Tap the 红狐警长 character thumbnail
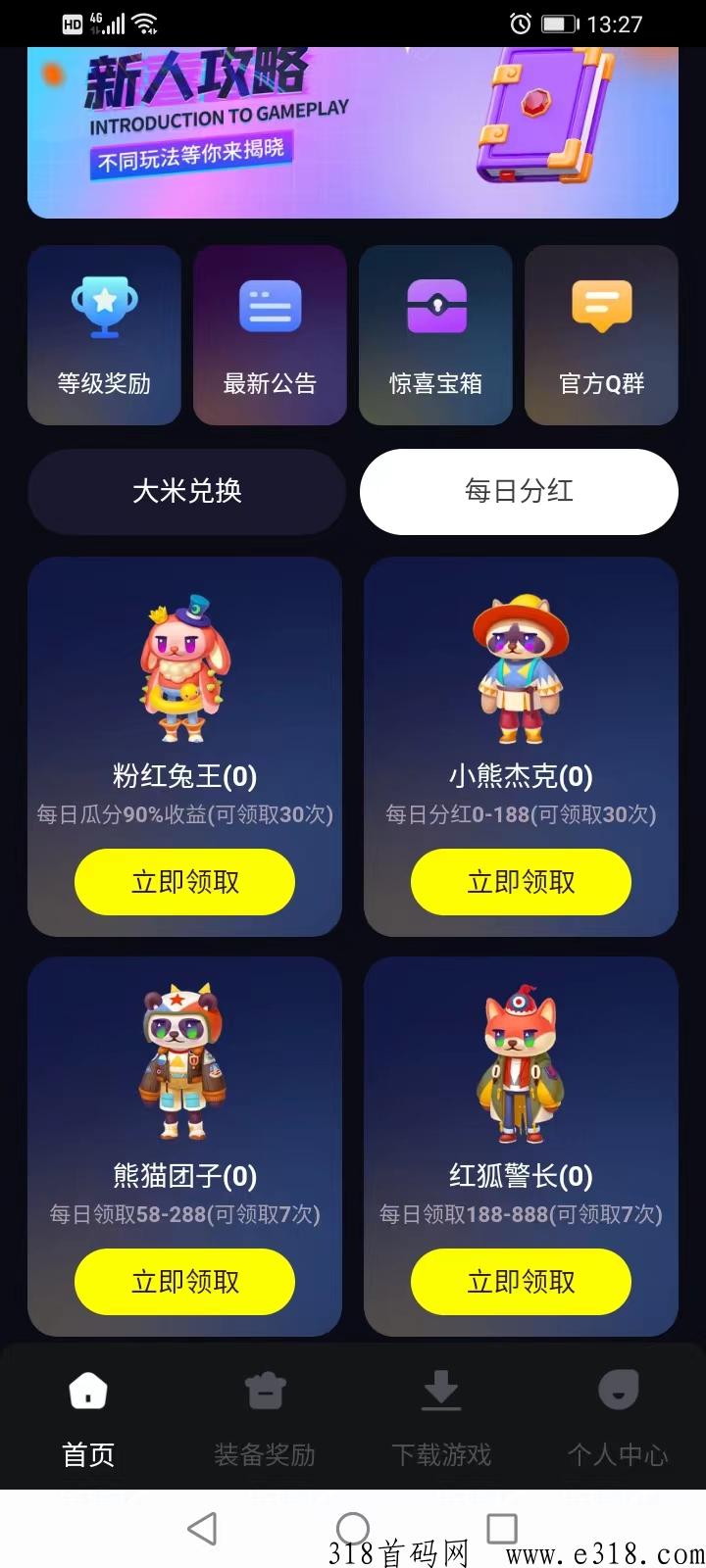The width and height of the screenshot is (706, 1568). (x=521, y=1063)
